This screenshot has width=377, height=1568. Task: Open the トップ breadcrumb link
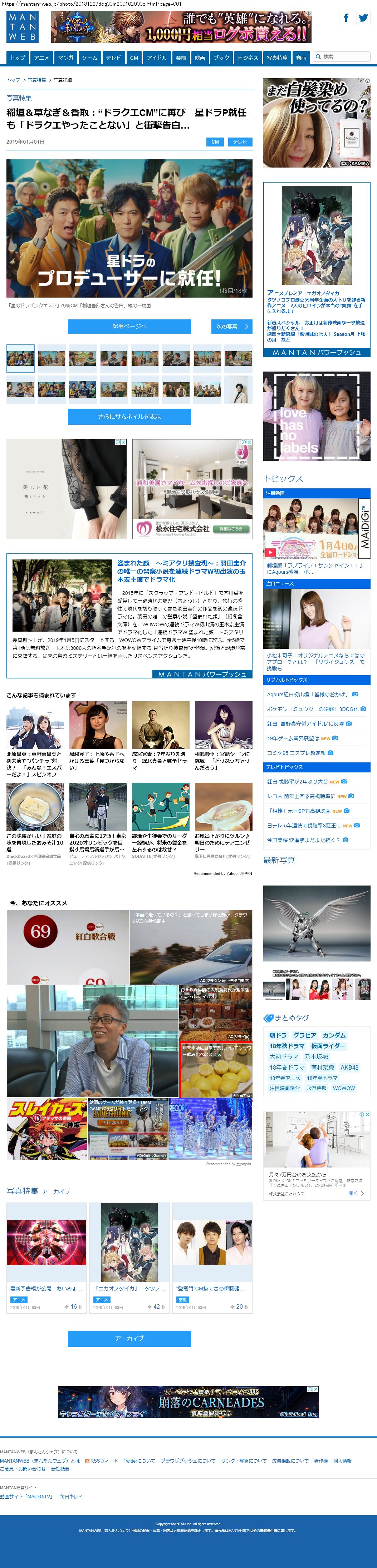coord(13,80)
